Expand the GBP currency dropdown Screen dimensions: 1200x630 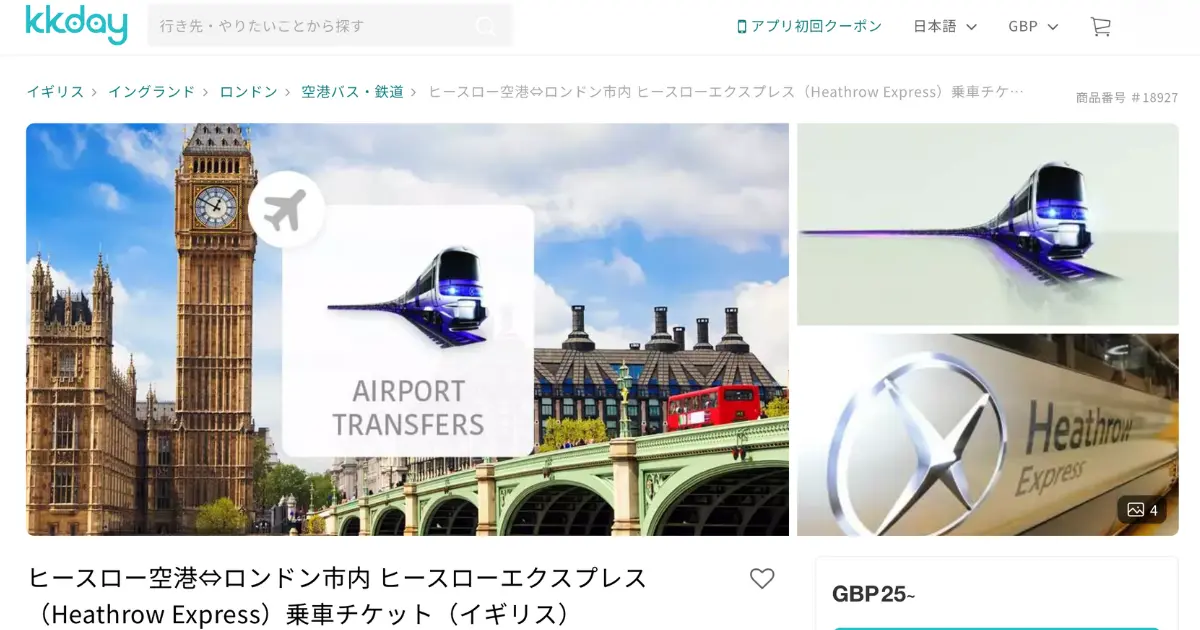[1033, 26]
